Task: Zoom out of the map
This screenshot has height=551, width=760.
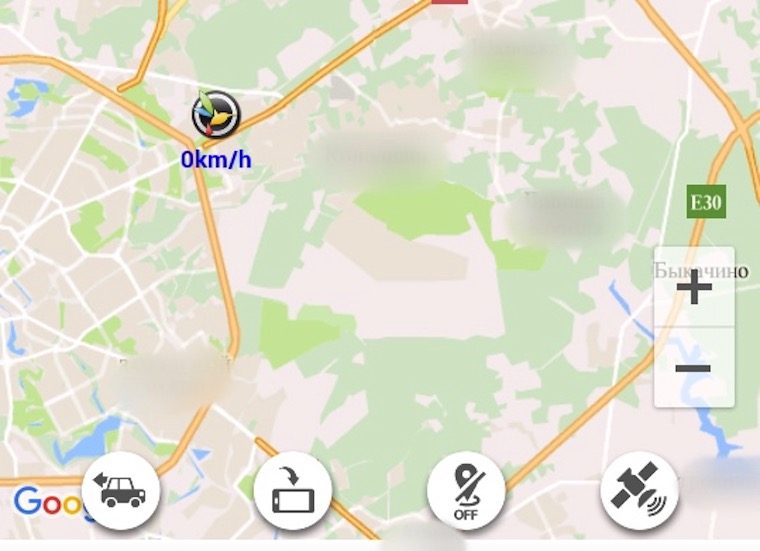Action: coord(693,368)
